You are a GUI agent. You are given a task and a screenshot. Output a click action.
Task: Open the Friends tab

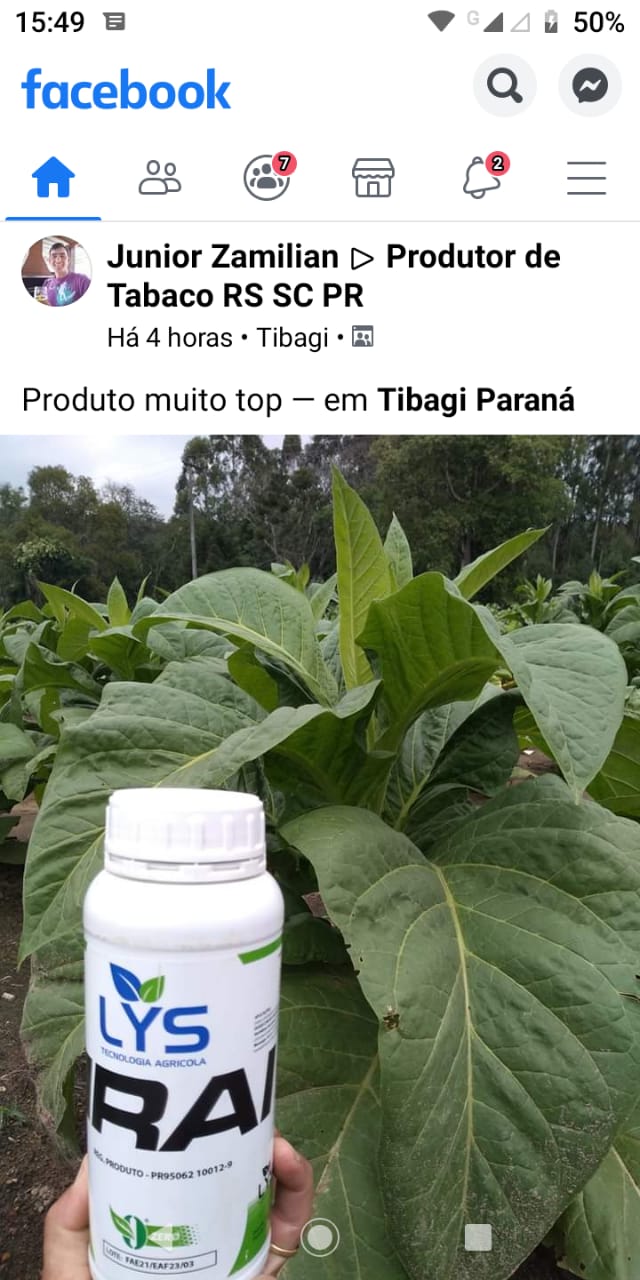160,178
